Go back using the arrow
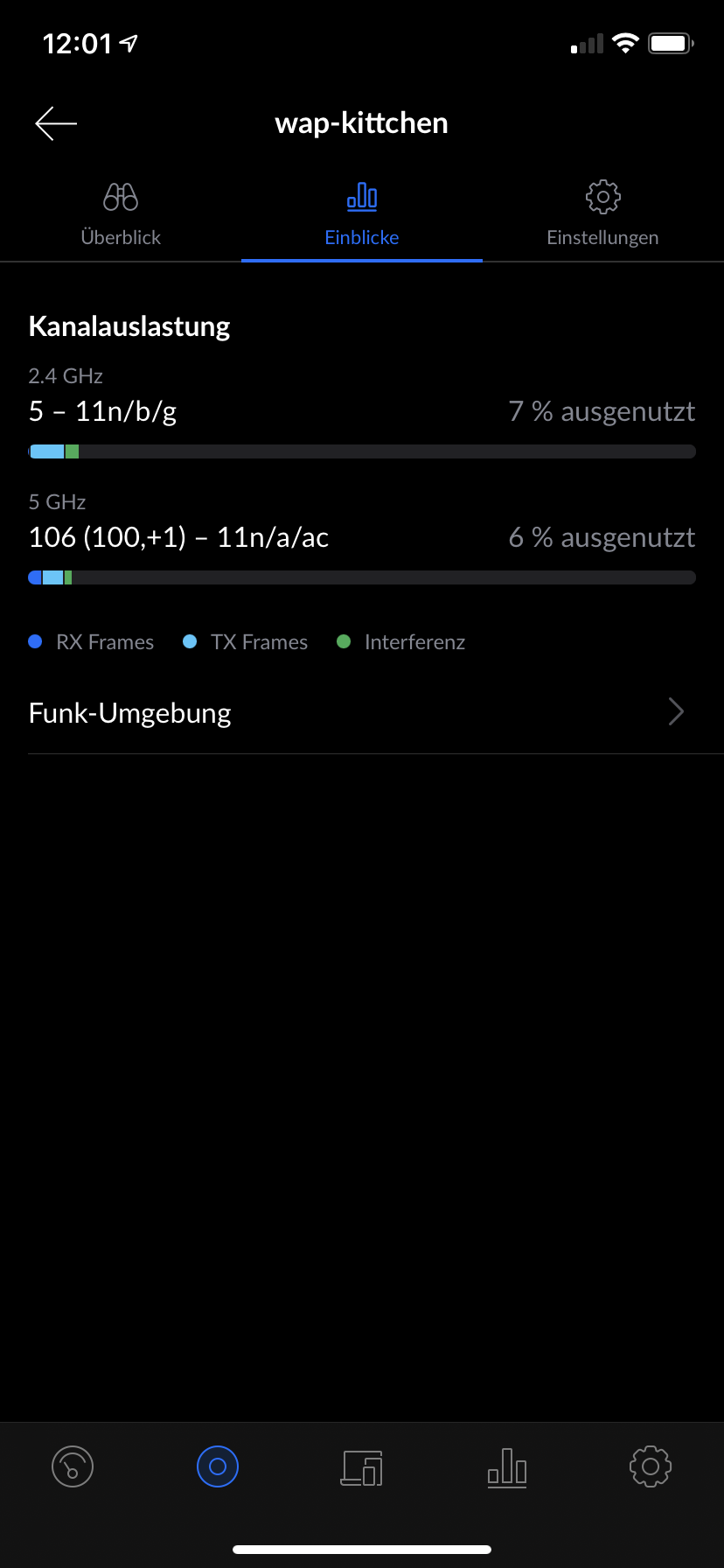Viewport: 724px width, 1568px height. pyautogui.click(x=56, y=123)
